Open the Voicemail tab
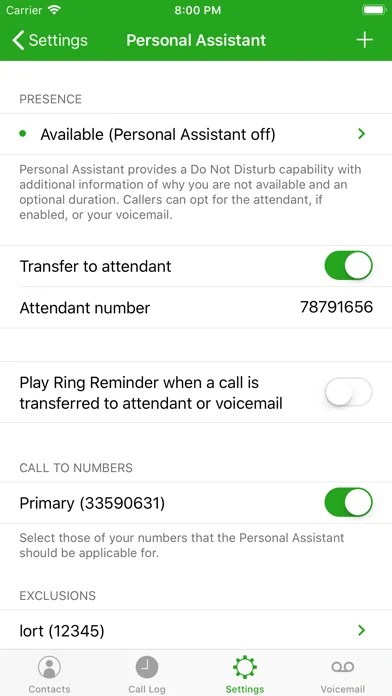Screen dimensions: 392x696 click(x=343, y=674)
